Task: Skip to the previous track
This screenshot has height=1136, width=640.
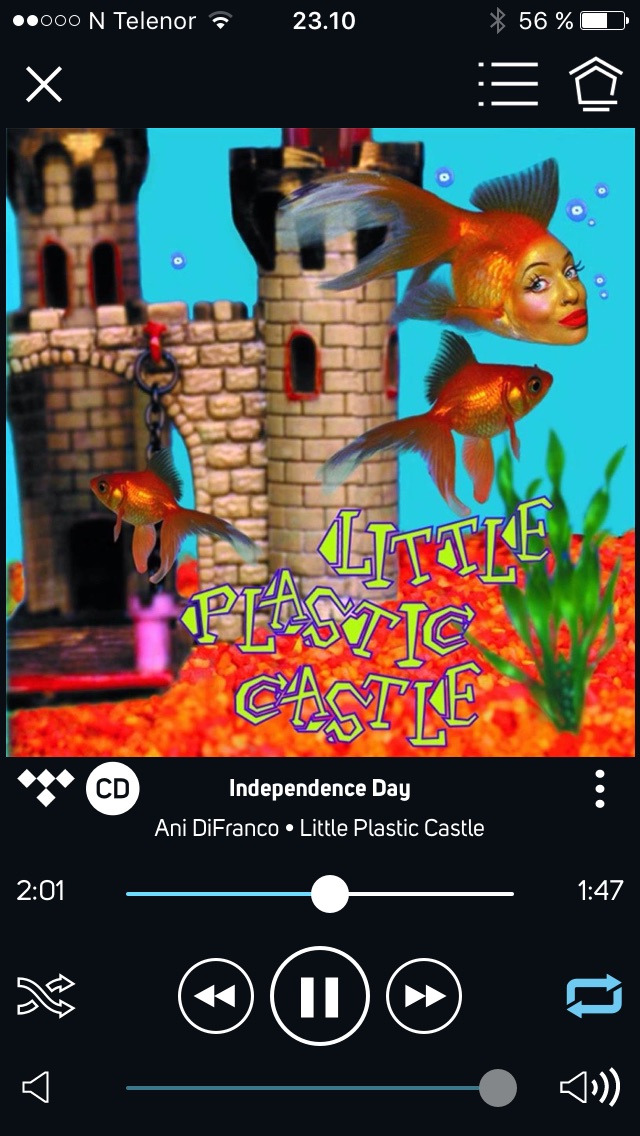Action: (216, 996)
